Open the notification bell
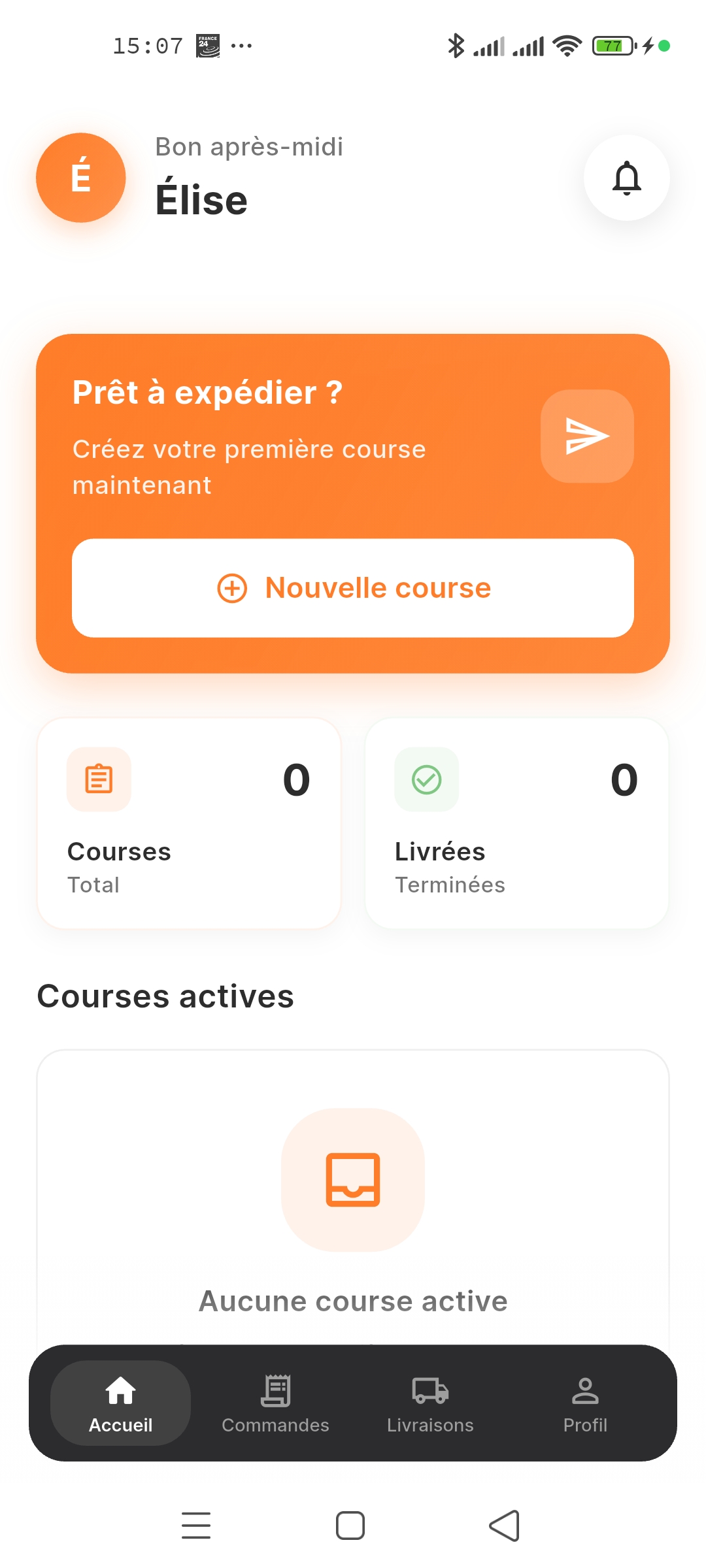The width and height of the screenshot is (706, 1568). coord(626,178)
